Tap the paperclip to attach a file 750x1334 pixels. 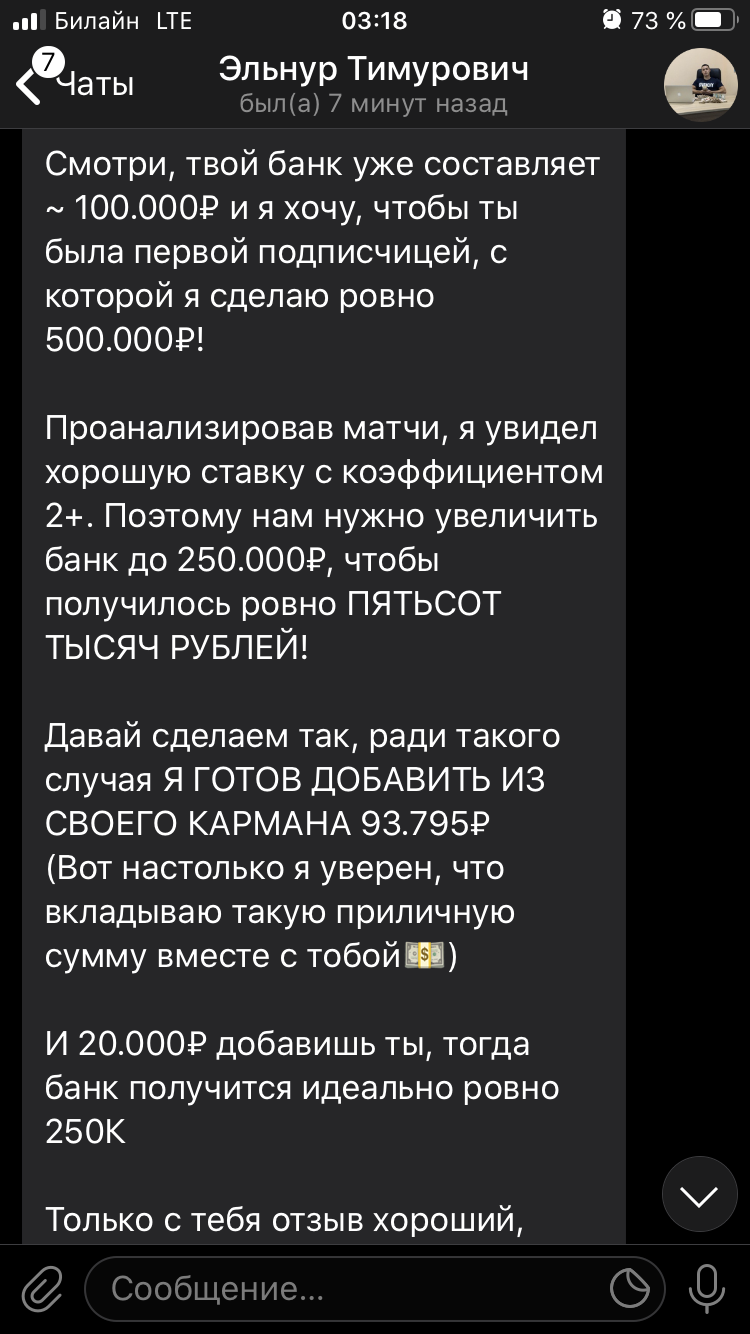pos(41,1288)
